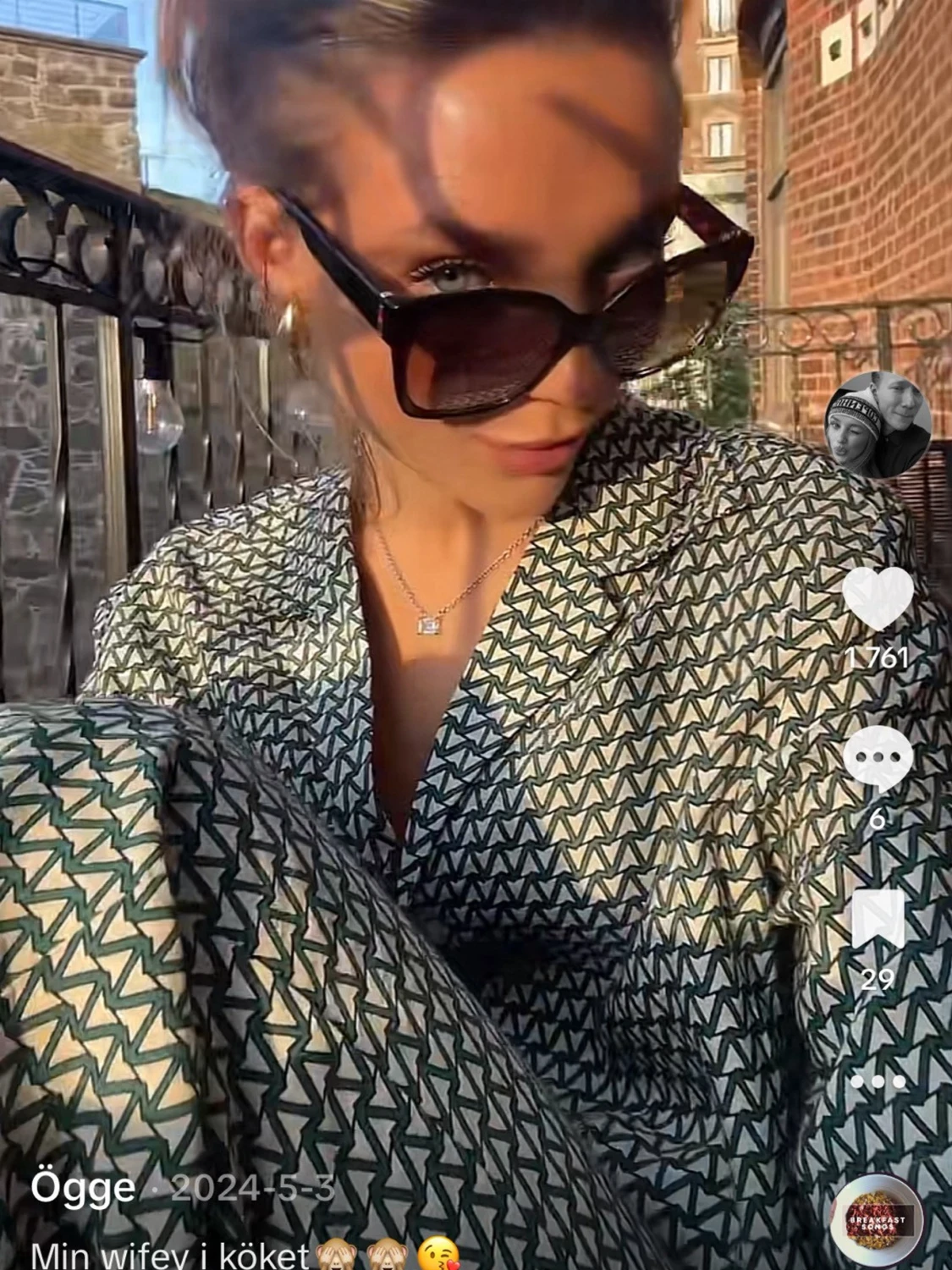Open the creator's profile picture
Screen dimensions: 952x1270
[878, 425]
